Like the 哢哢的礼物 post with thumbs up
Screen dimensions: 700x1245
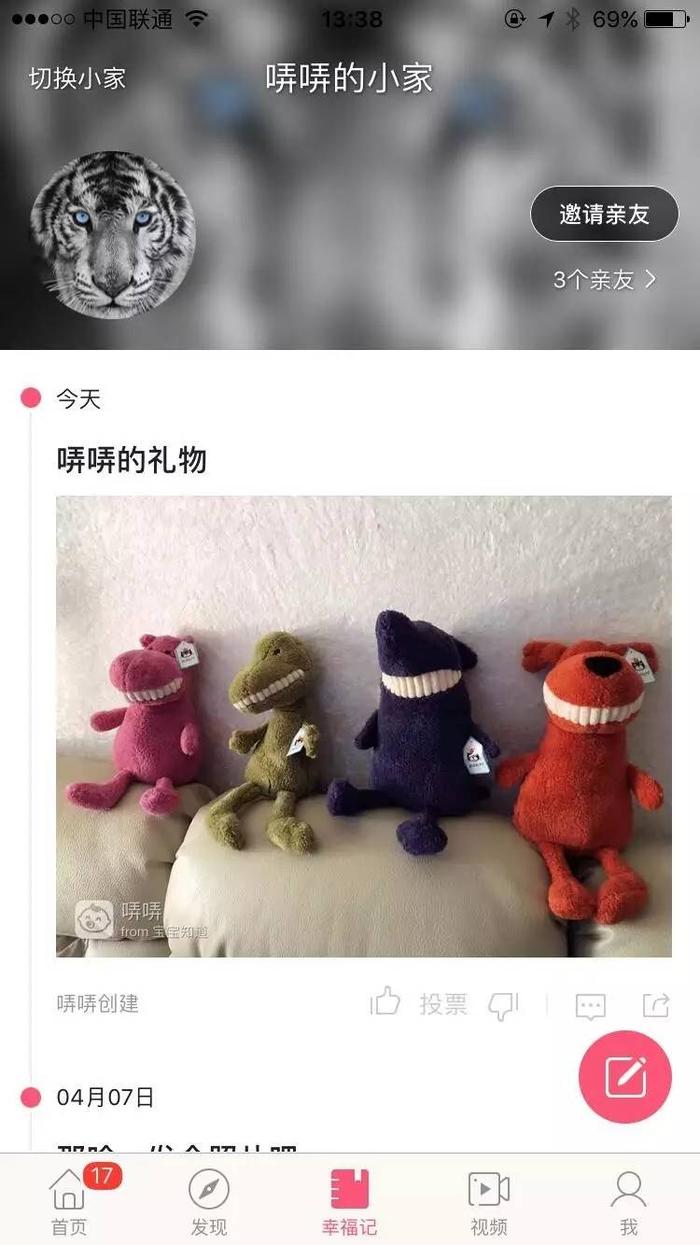pyautogui.click(x=386, y=1003)
